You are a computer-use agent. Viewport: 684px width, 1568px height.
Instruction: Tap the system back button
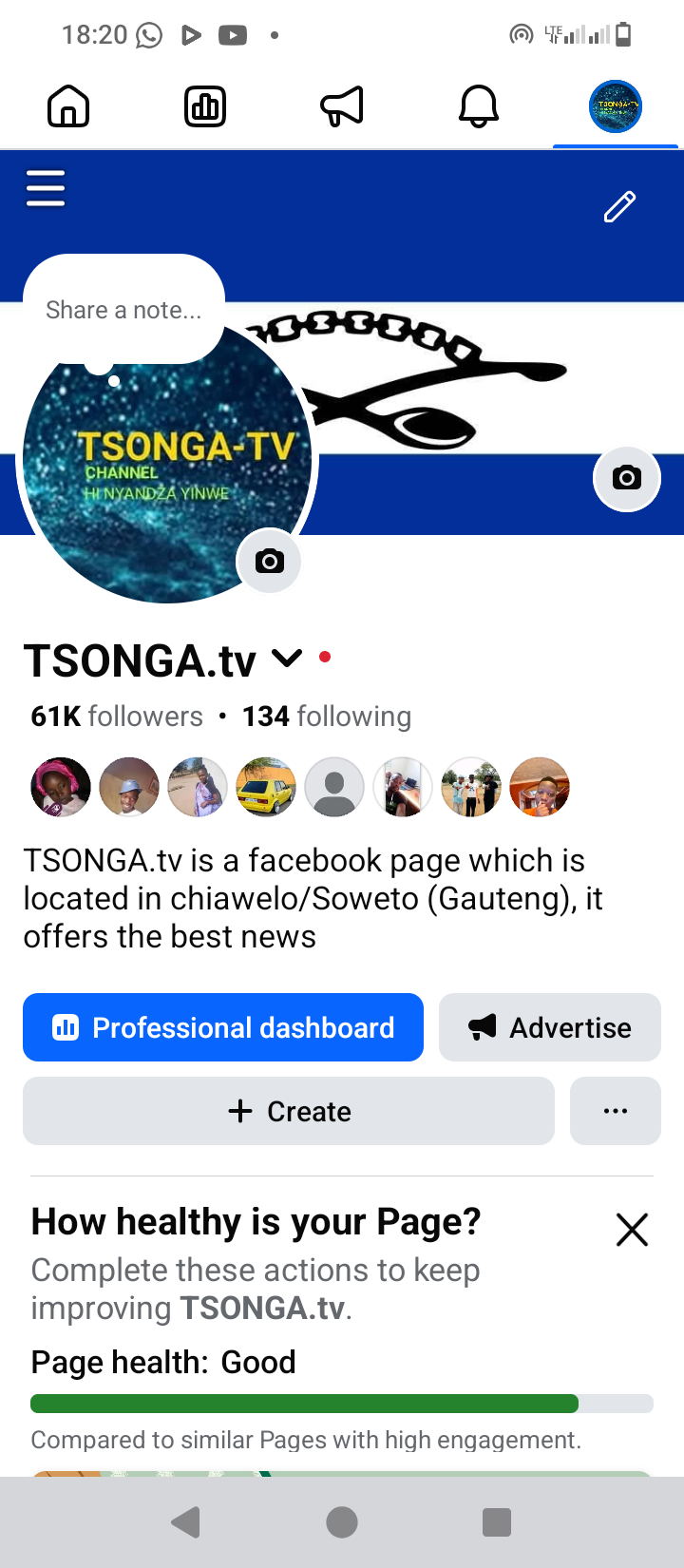(186, 1522)
